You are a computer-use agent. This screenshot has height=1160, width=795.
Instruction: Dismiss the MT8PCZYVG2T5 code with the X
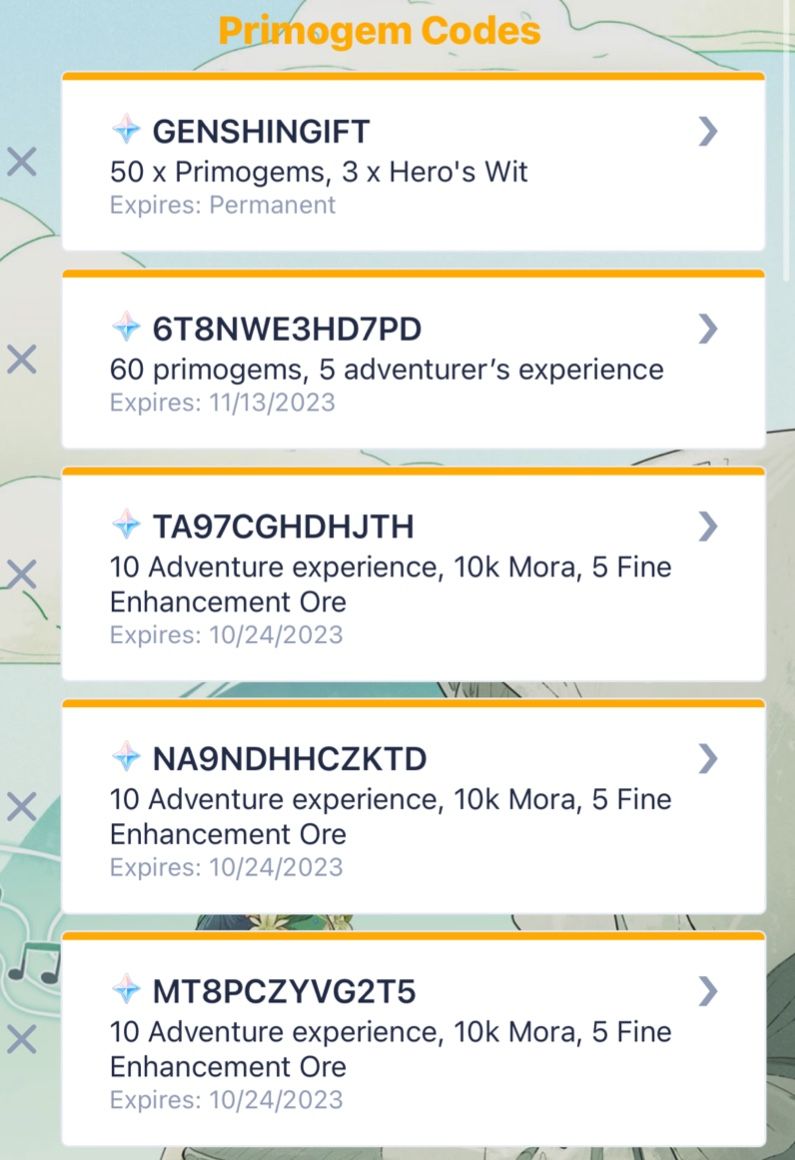pyautogui.click(x=22, y=1039)
